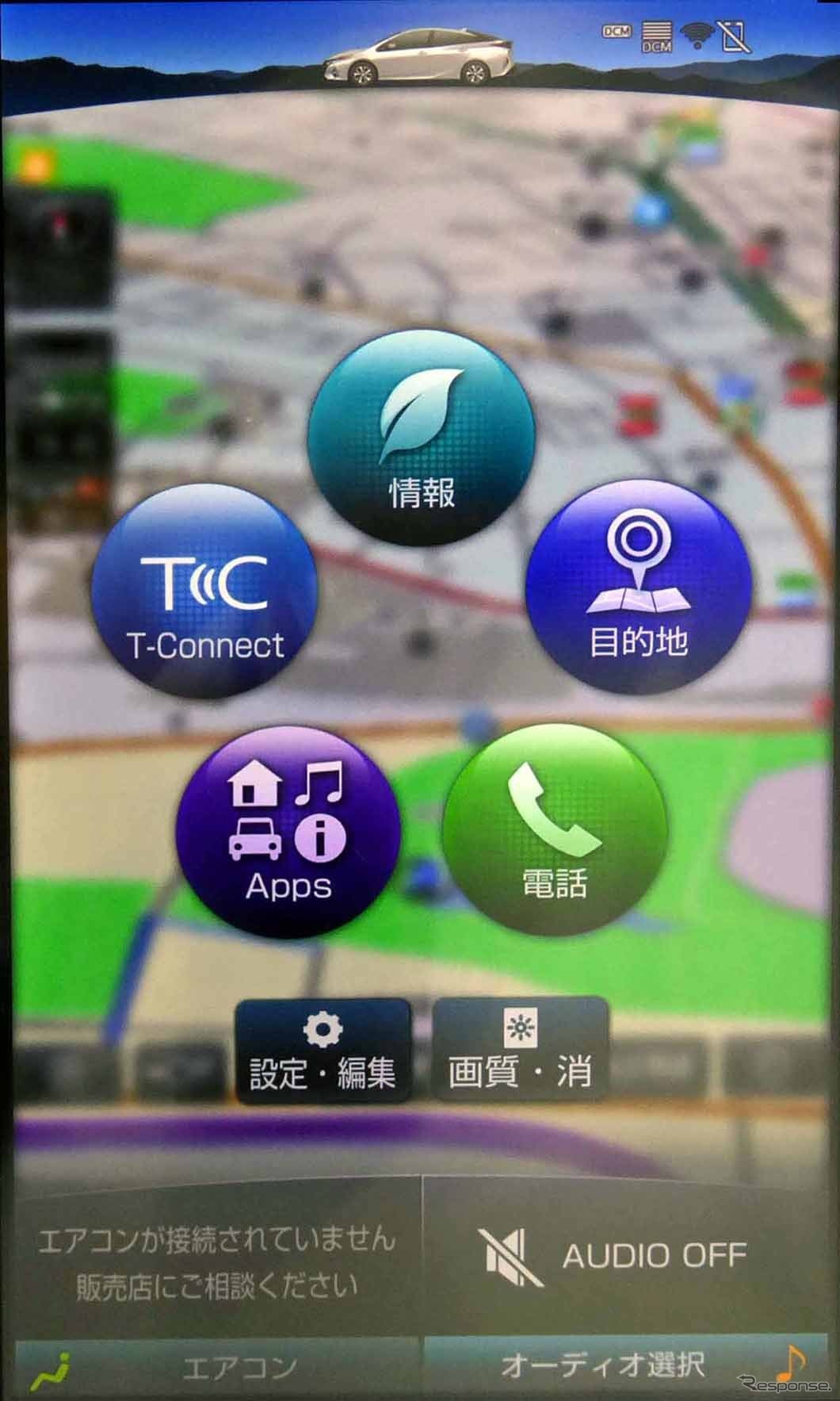840x1401 pixels.
Task: Launch T-Connect services
Action: point(204,591)
